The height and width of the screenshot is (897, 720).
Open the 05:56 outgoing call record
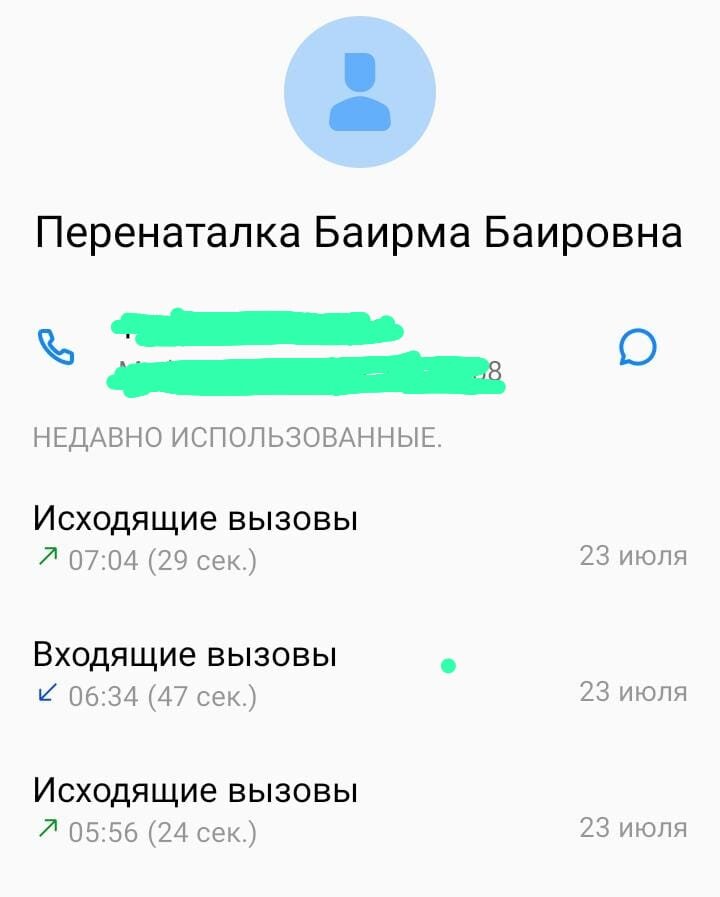tap(199, 791)
